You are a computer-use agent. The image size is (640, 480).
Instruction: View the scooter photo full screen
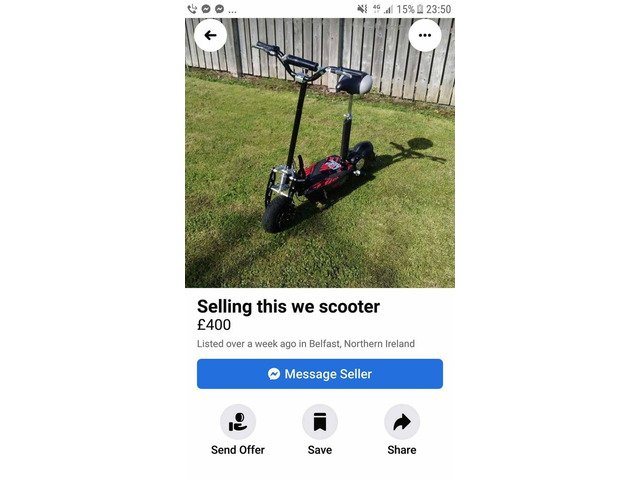point(320,160)
